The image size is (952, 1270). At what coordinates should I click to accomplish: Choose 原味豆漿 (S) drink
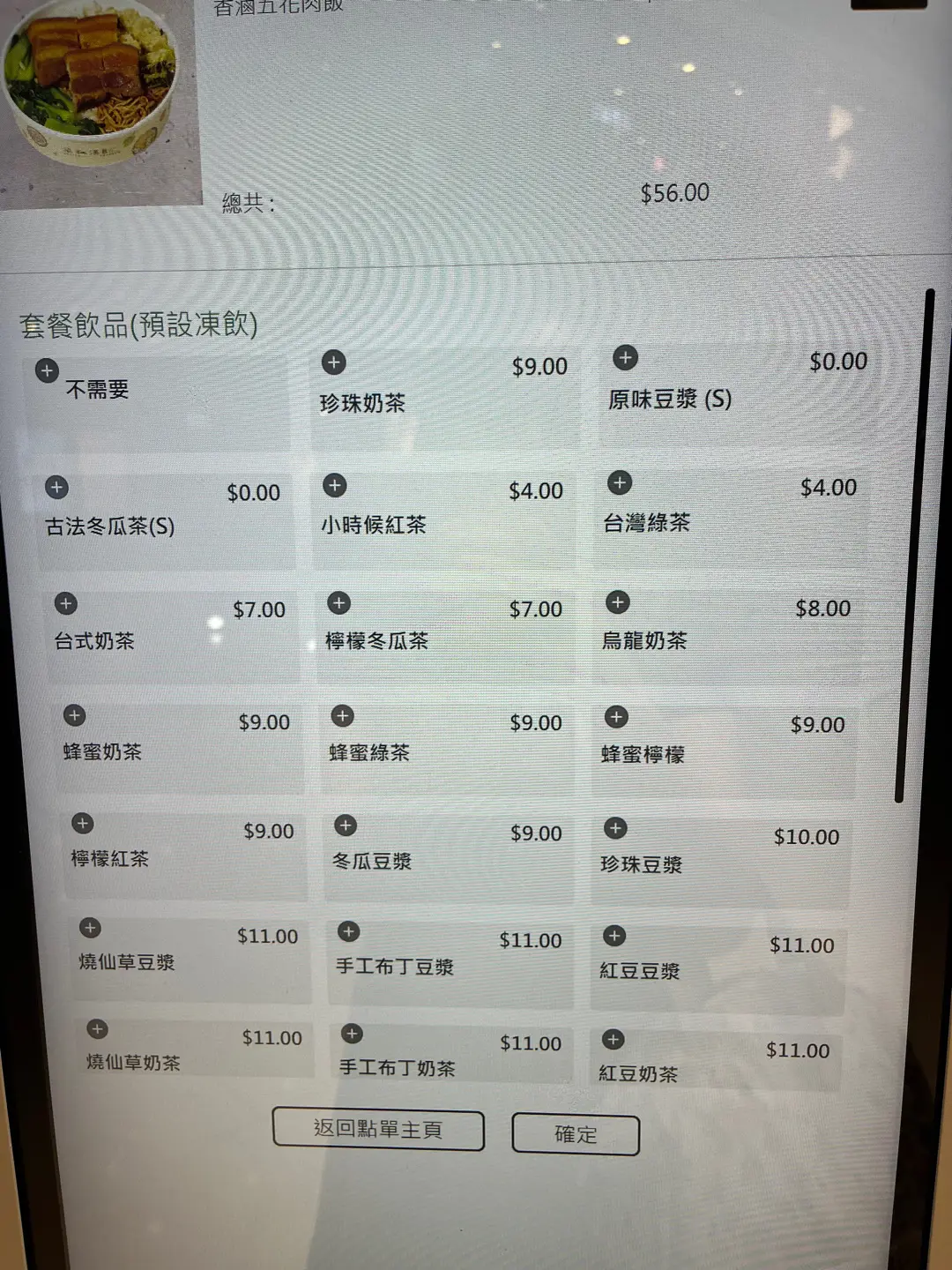(x=625, y=357)
